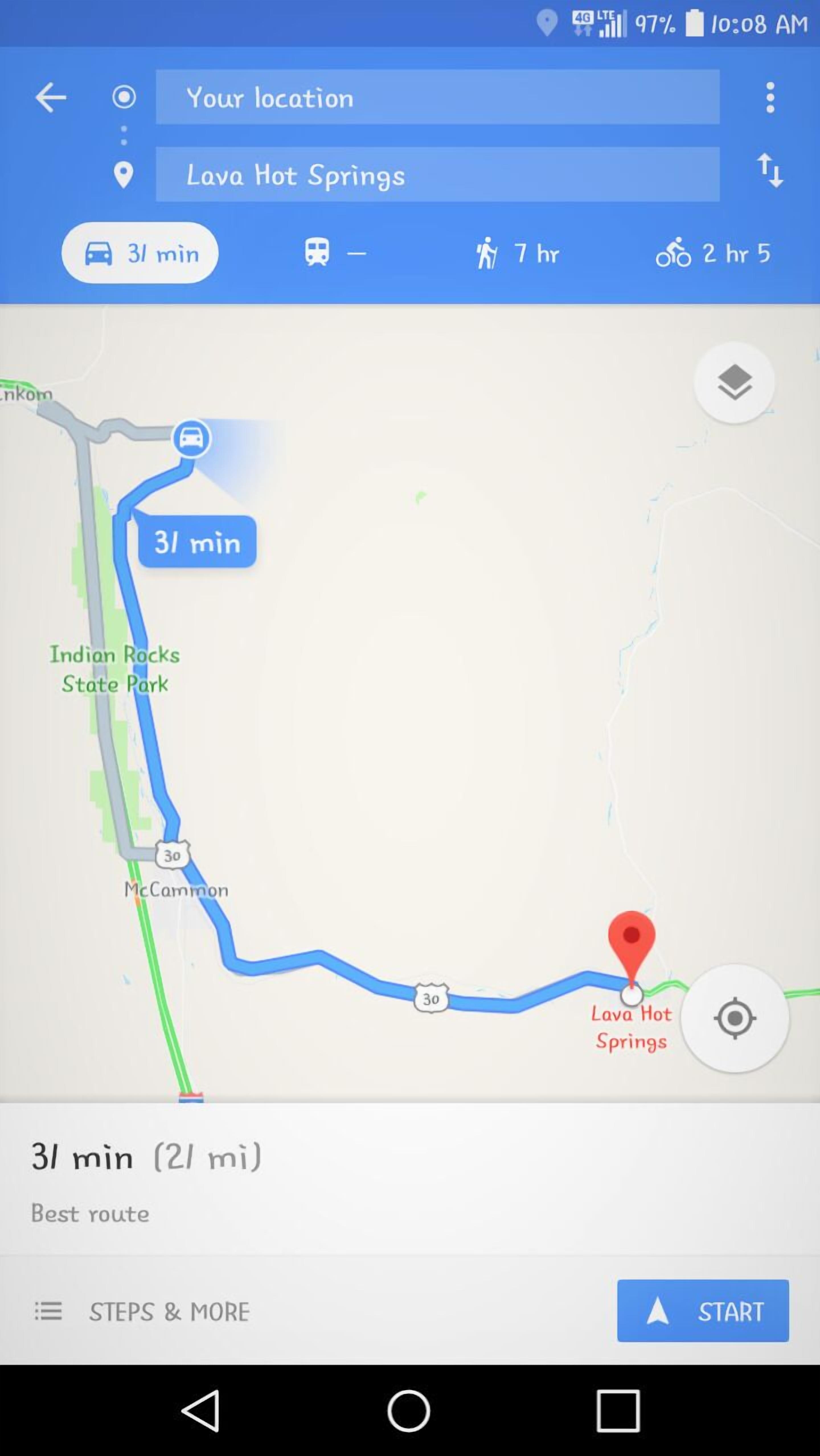Open the map layers button

(734, 383)
